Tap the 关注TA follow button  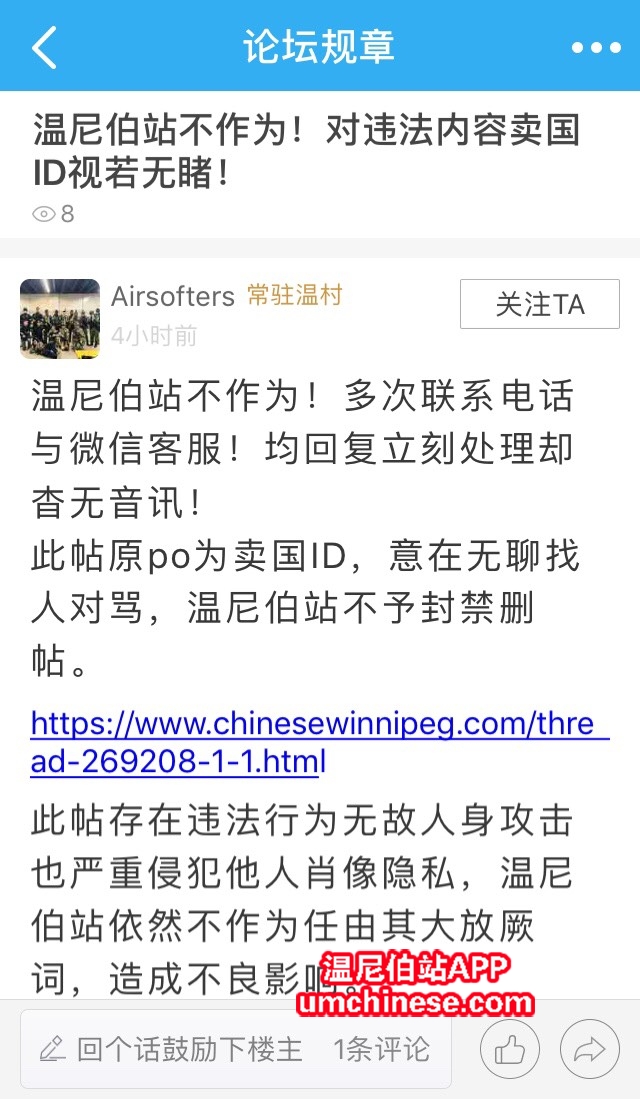pyautogui.click(x=539, y=304)
